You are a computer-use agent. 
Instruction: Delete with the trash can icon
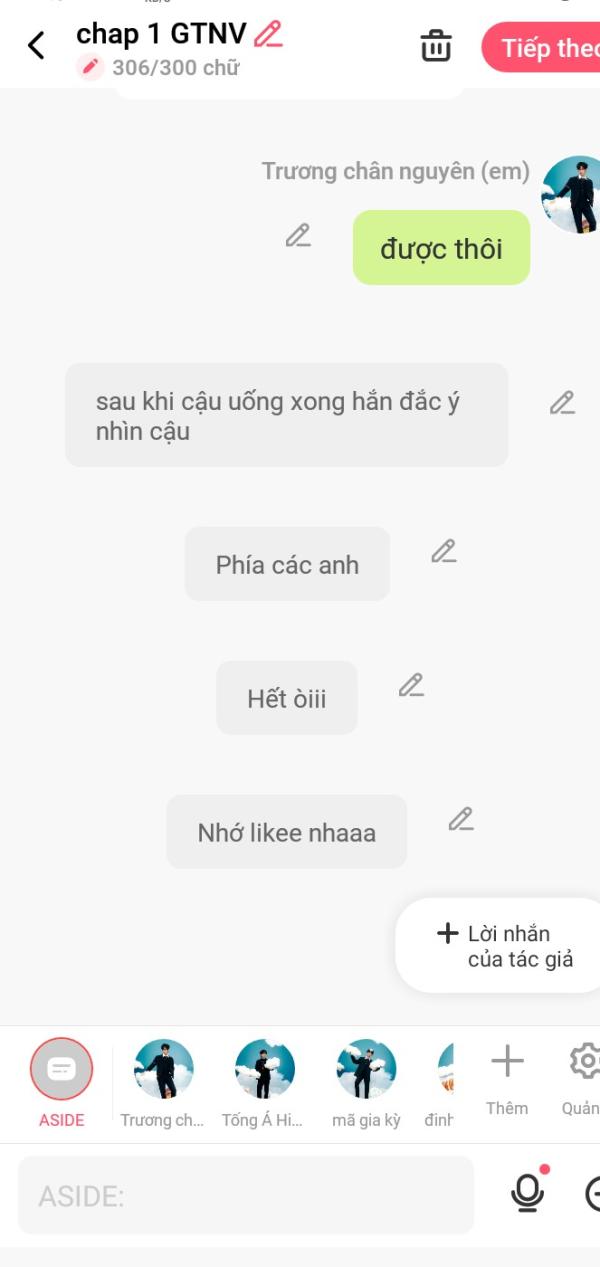(x=435, y=46)
